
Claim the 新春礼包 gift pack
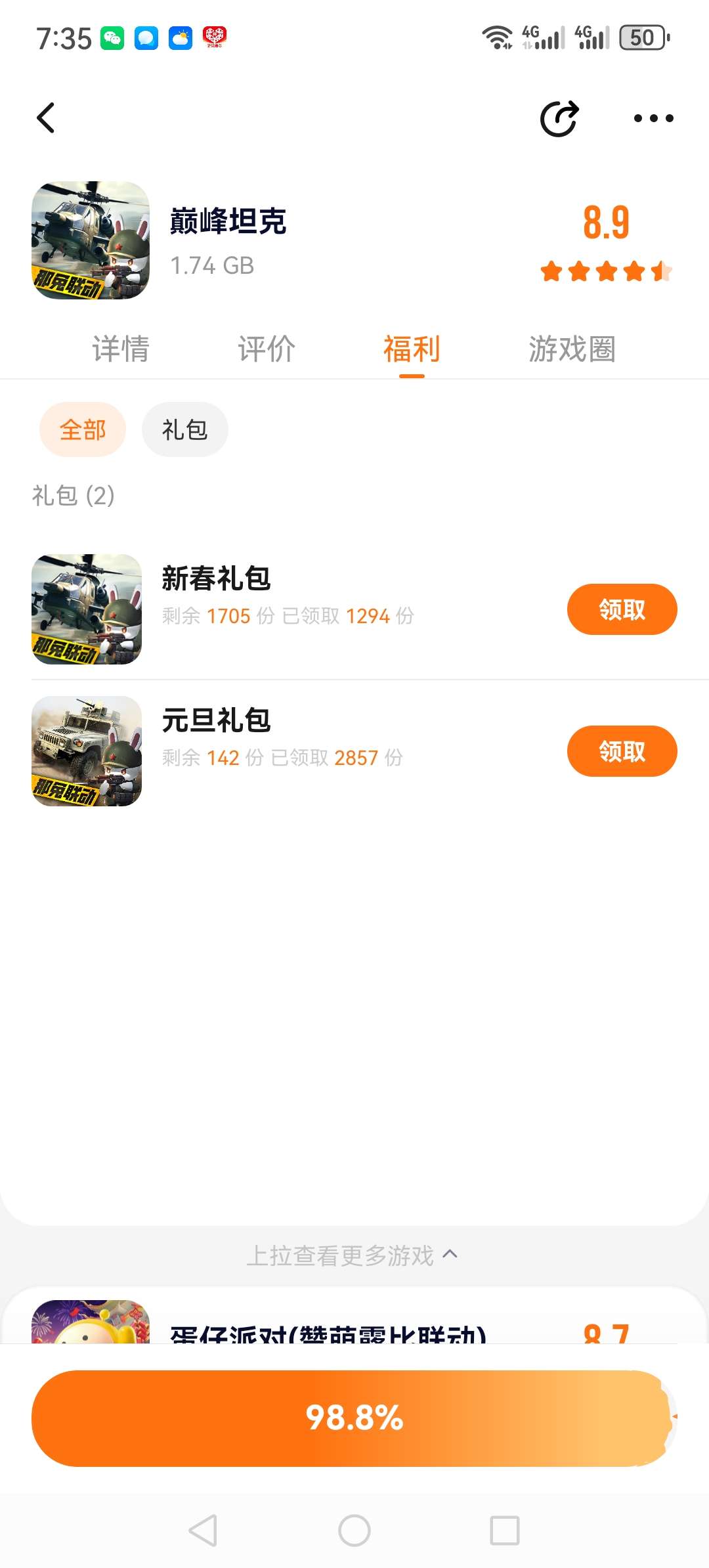(622, 609)
